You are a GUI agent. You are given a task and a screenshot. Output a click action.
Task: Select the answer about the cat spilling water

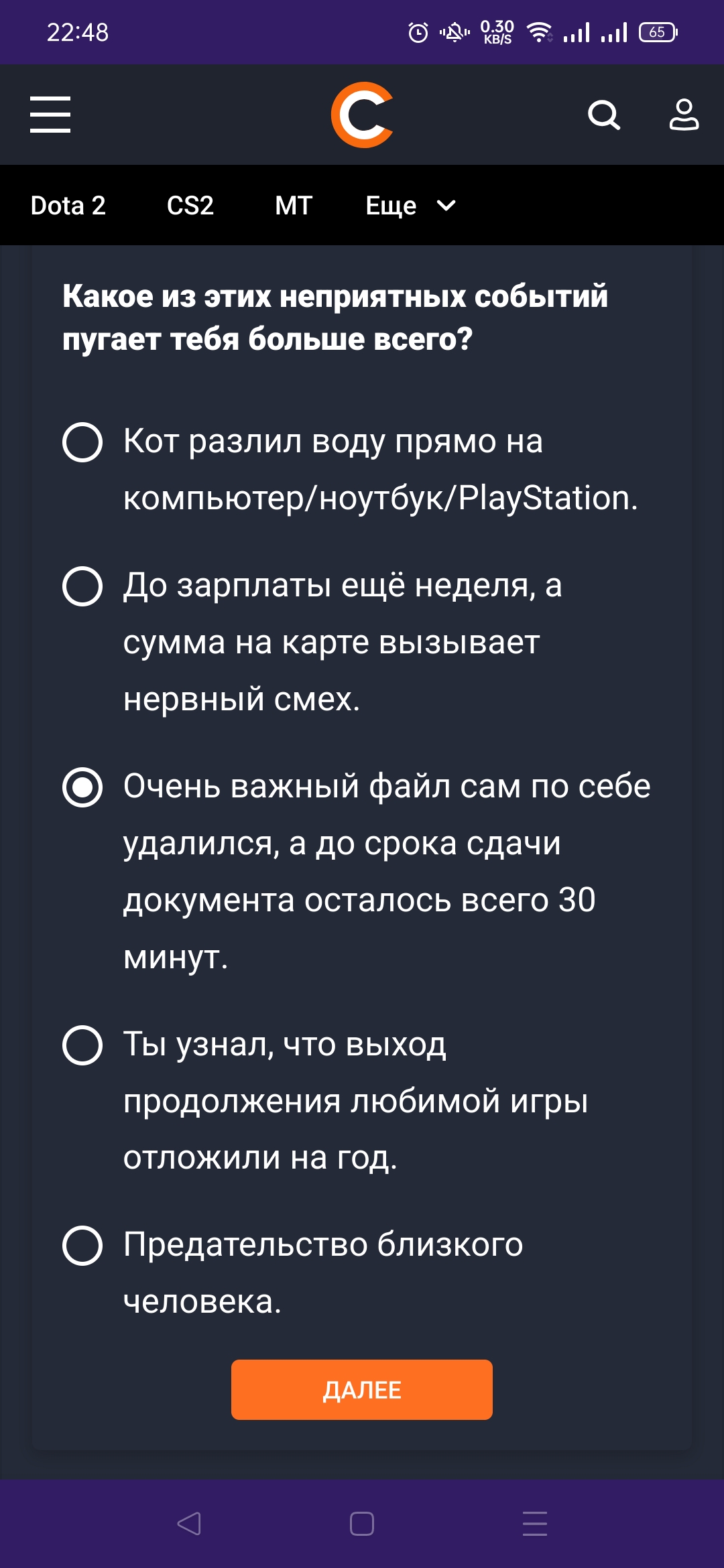(x=82, y=442)
